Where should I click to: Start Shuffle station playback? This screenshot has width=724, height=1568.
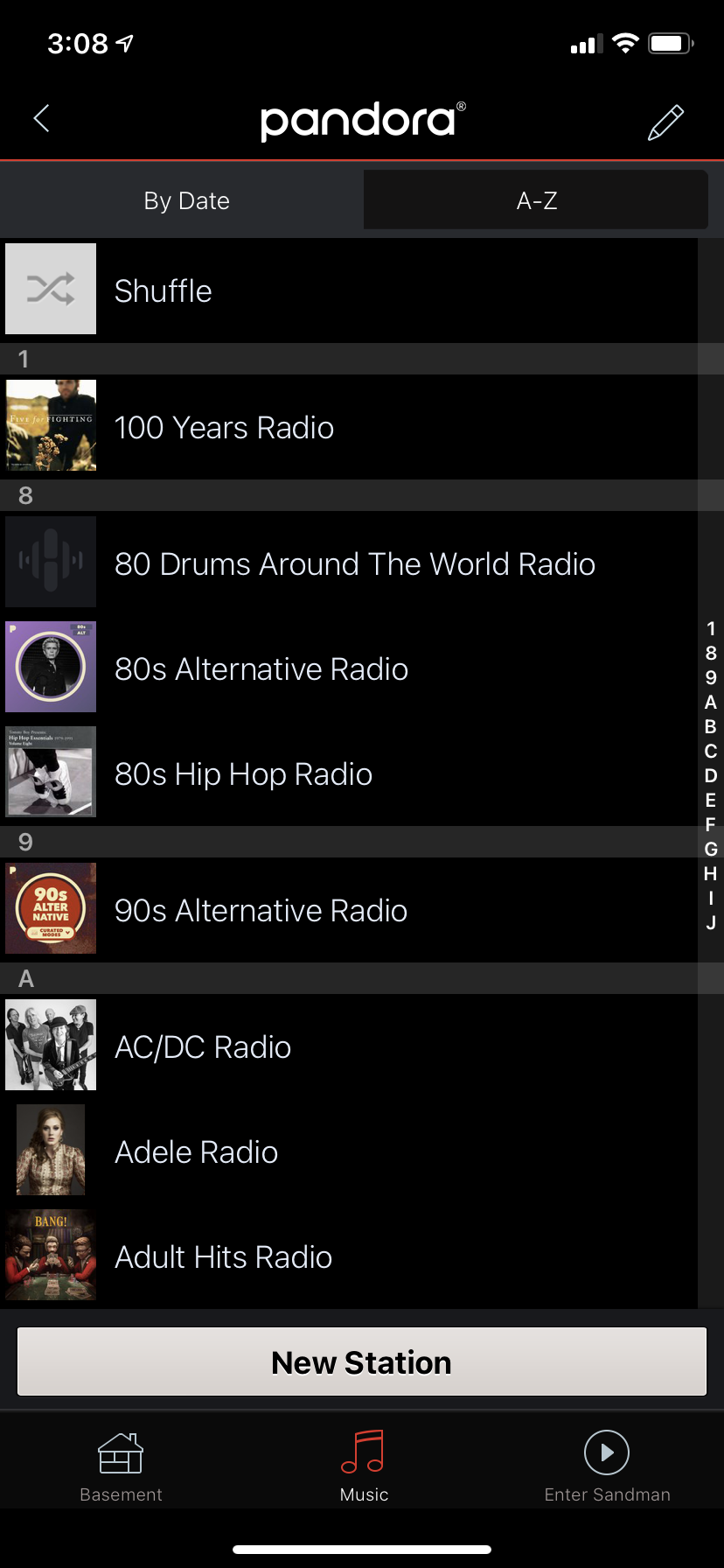[349, 290]
